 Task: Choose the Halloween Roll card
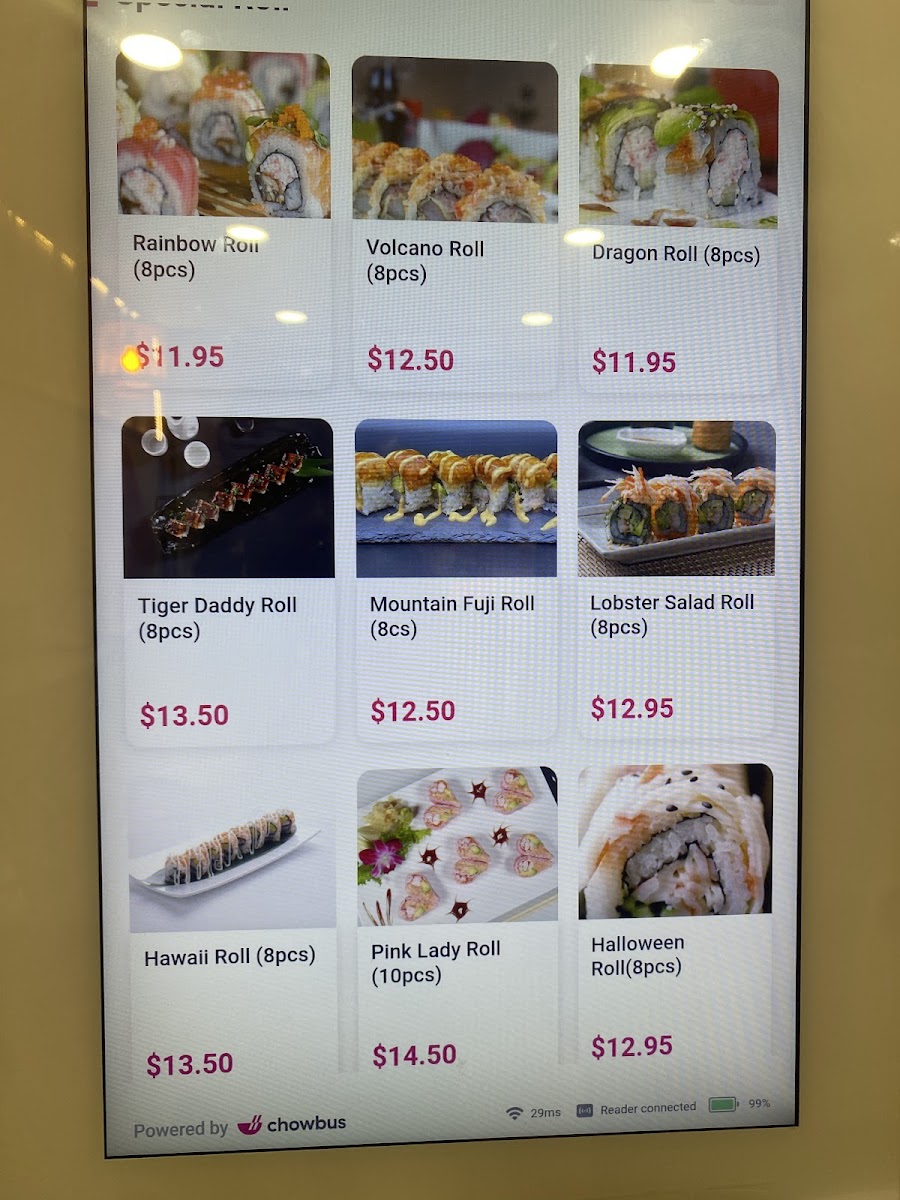coord(676,920)
